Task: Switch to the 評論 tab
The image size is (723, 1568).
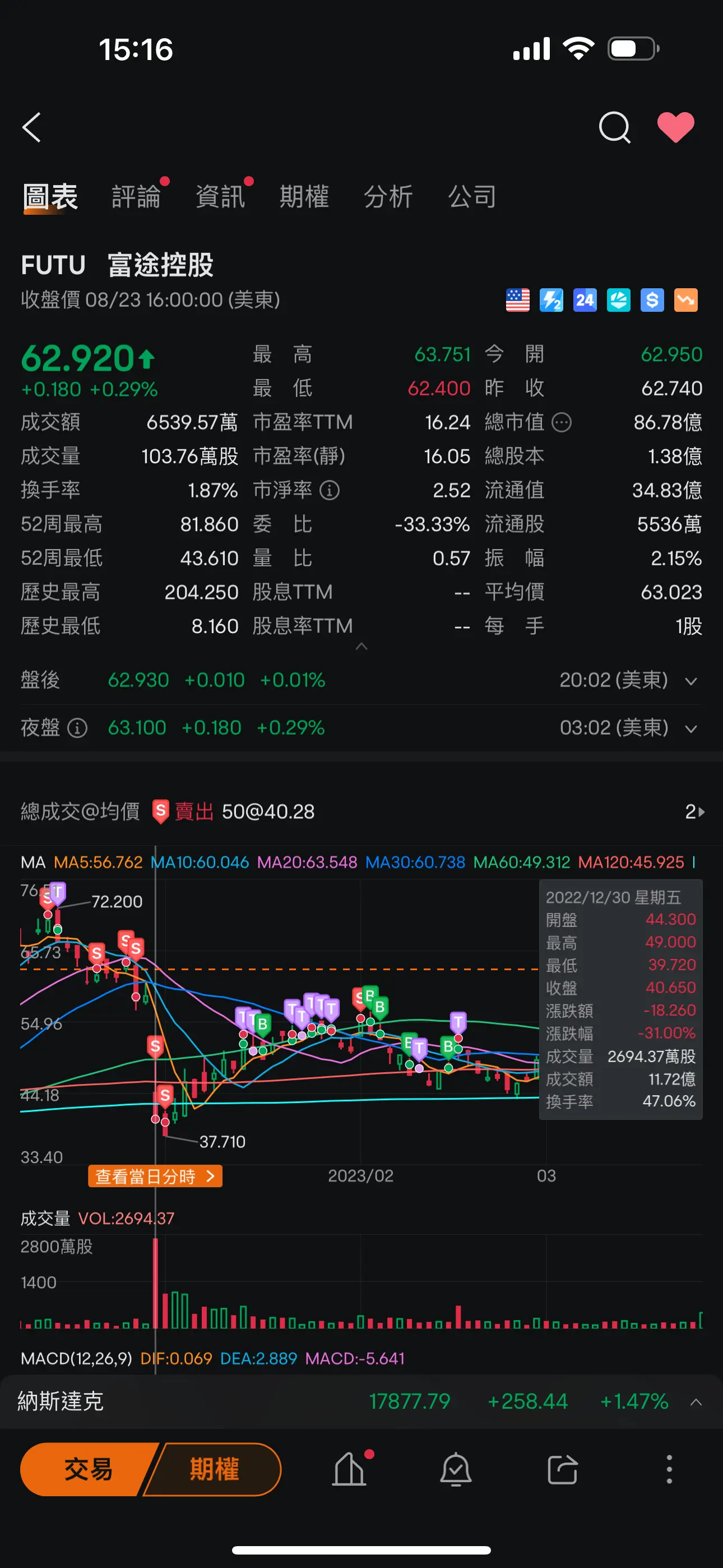Action: pos(136,197)
